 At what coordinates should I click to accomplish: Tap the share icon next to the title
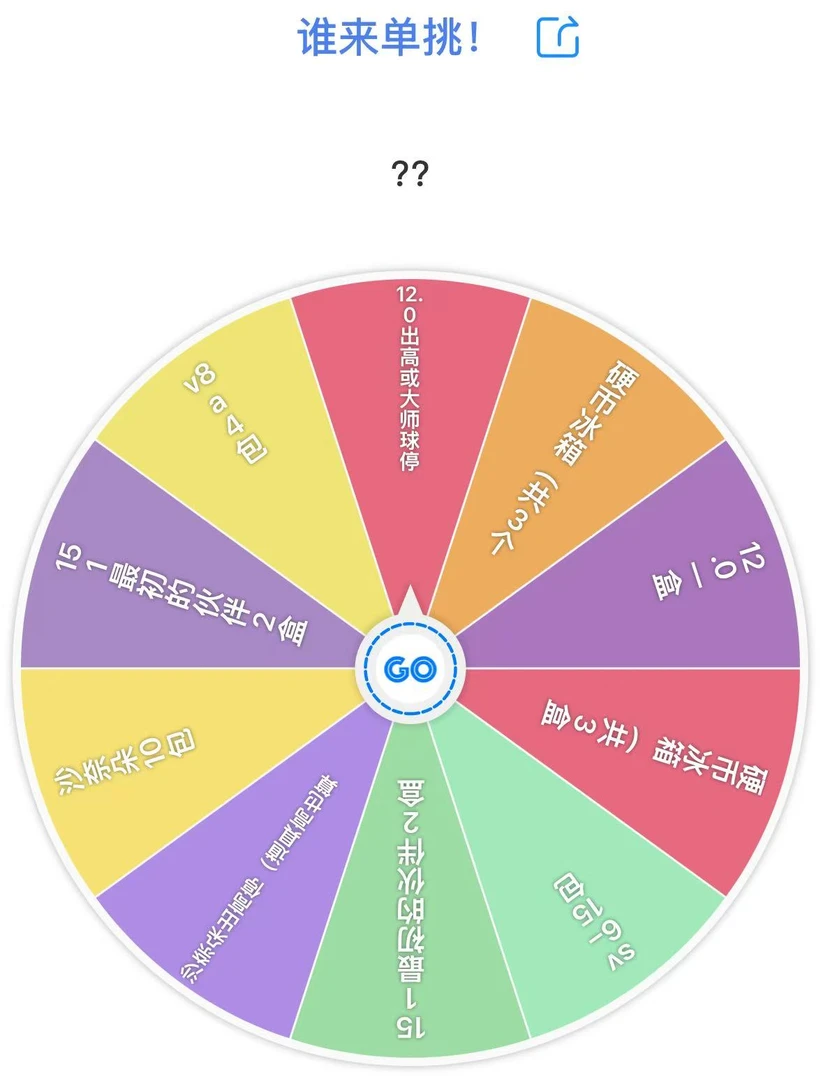[x=558, y=37]
